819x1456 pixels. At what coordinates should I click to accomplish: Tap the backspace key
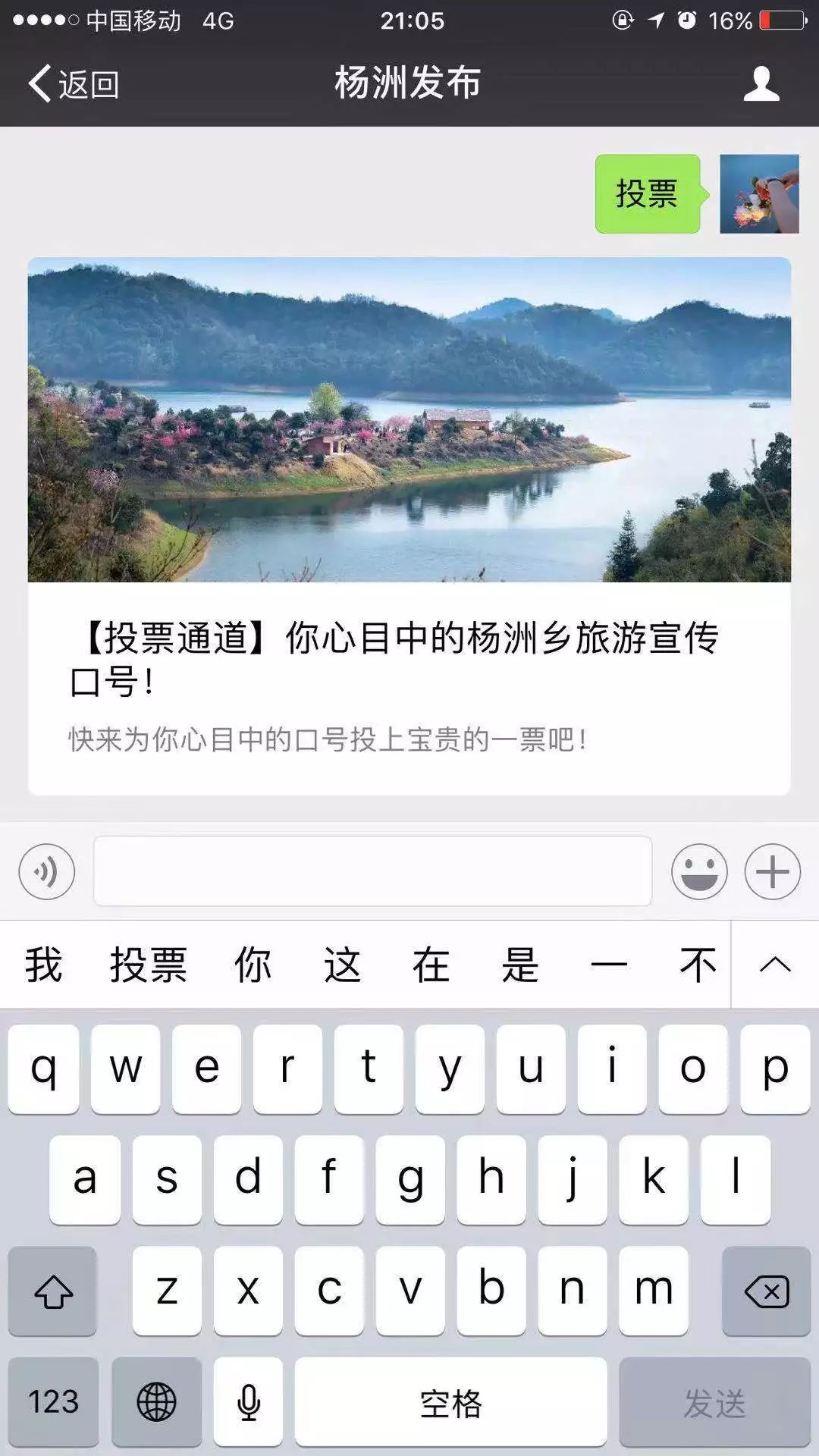(766, 1291)
